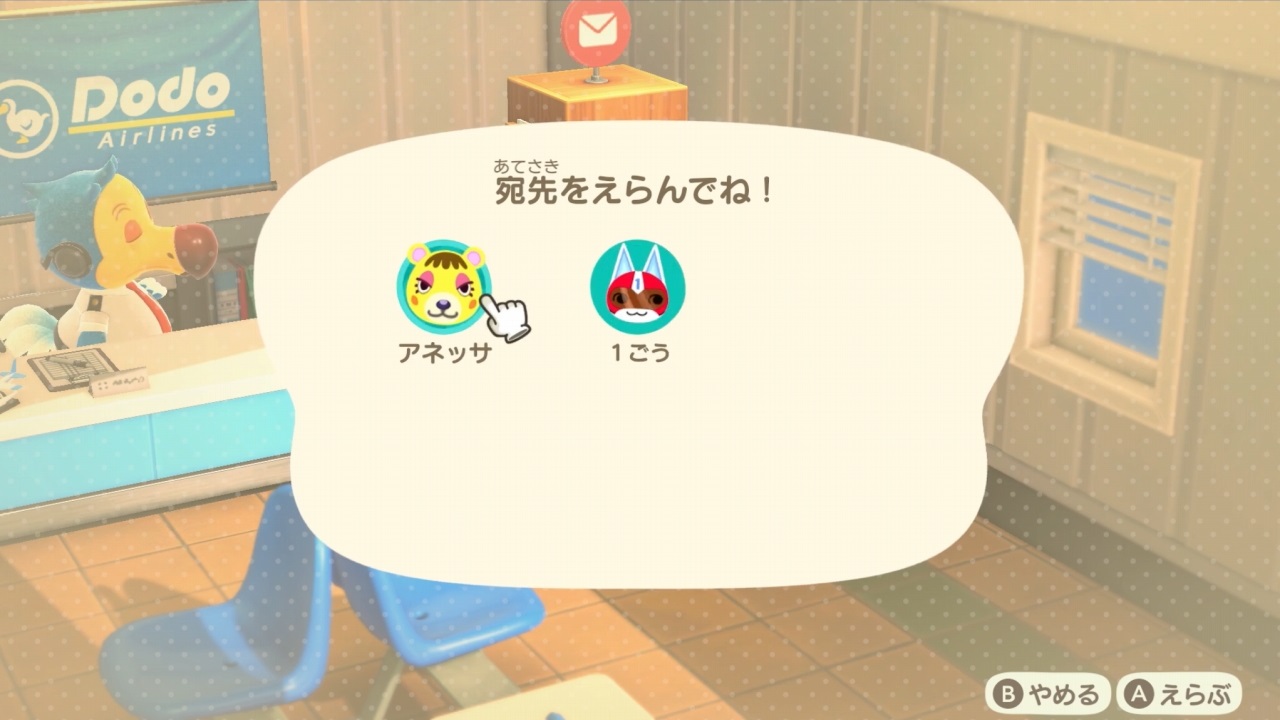Select アネッサ as the recipient

pos(443,287)
